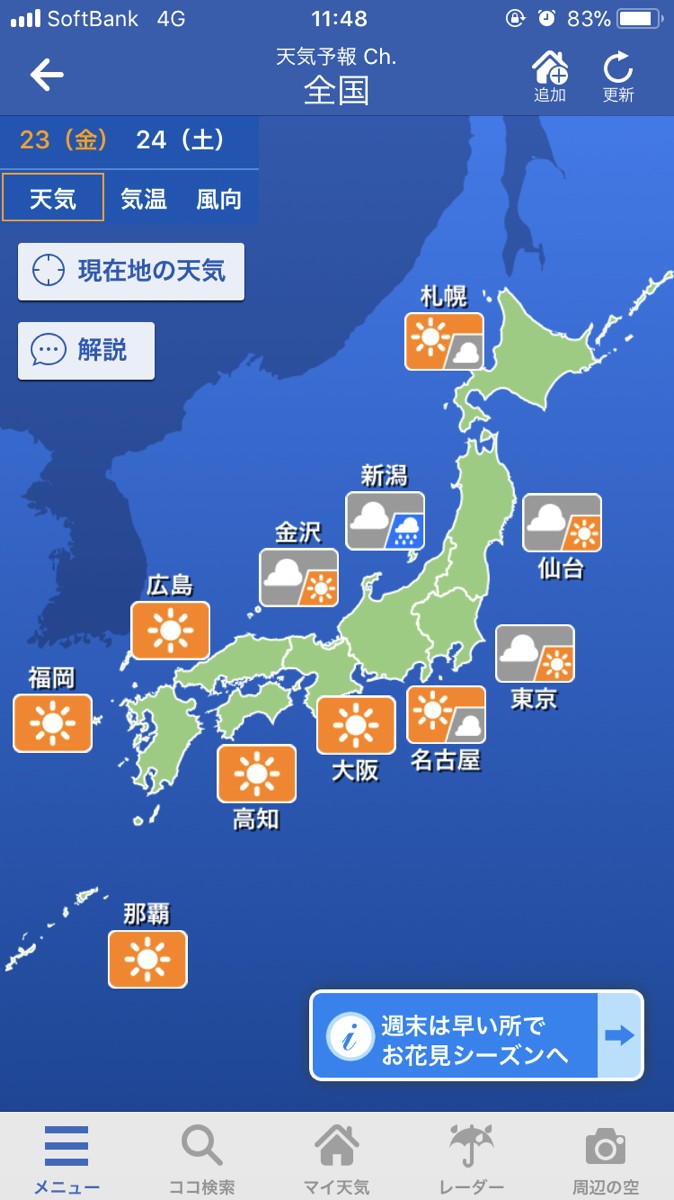Go back with the arrow icon
674x1200 pixels.
(x=47, y=75)
